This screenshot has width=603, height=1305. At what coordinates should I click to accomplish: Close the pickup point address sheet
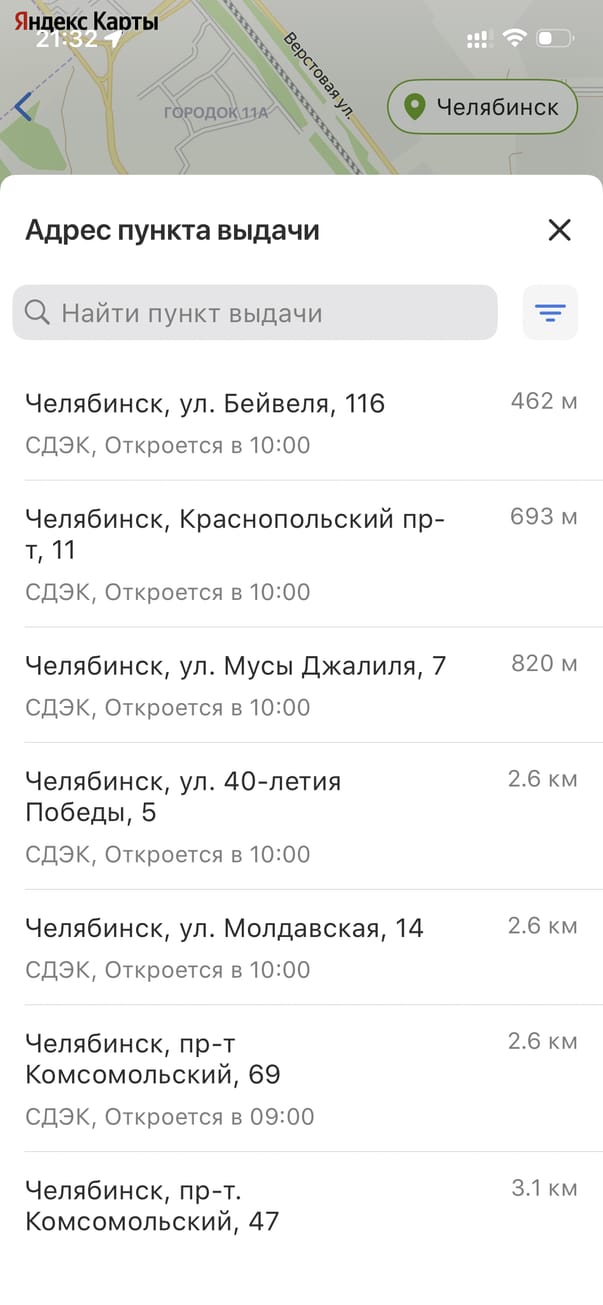560,231
